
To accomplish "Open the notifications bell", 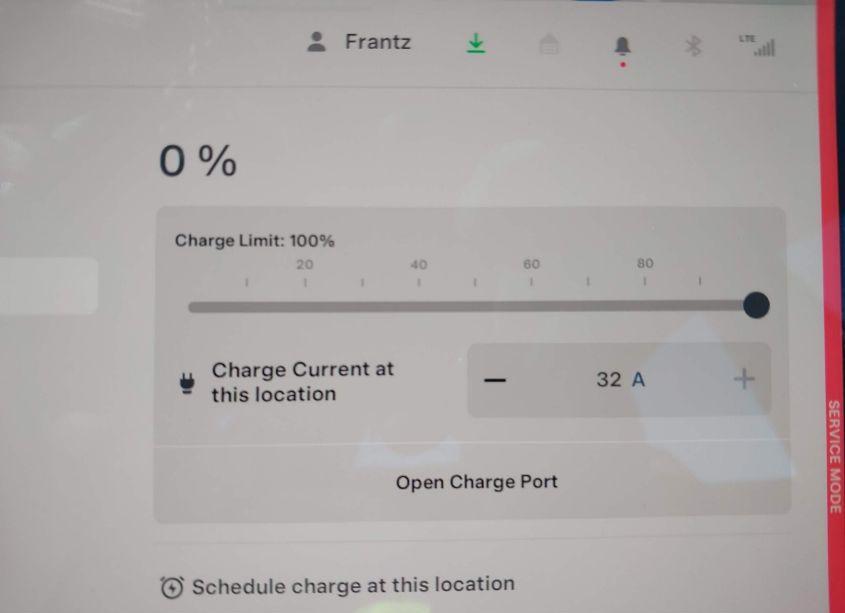I will (623, 46).
